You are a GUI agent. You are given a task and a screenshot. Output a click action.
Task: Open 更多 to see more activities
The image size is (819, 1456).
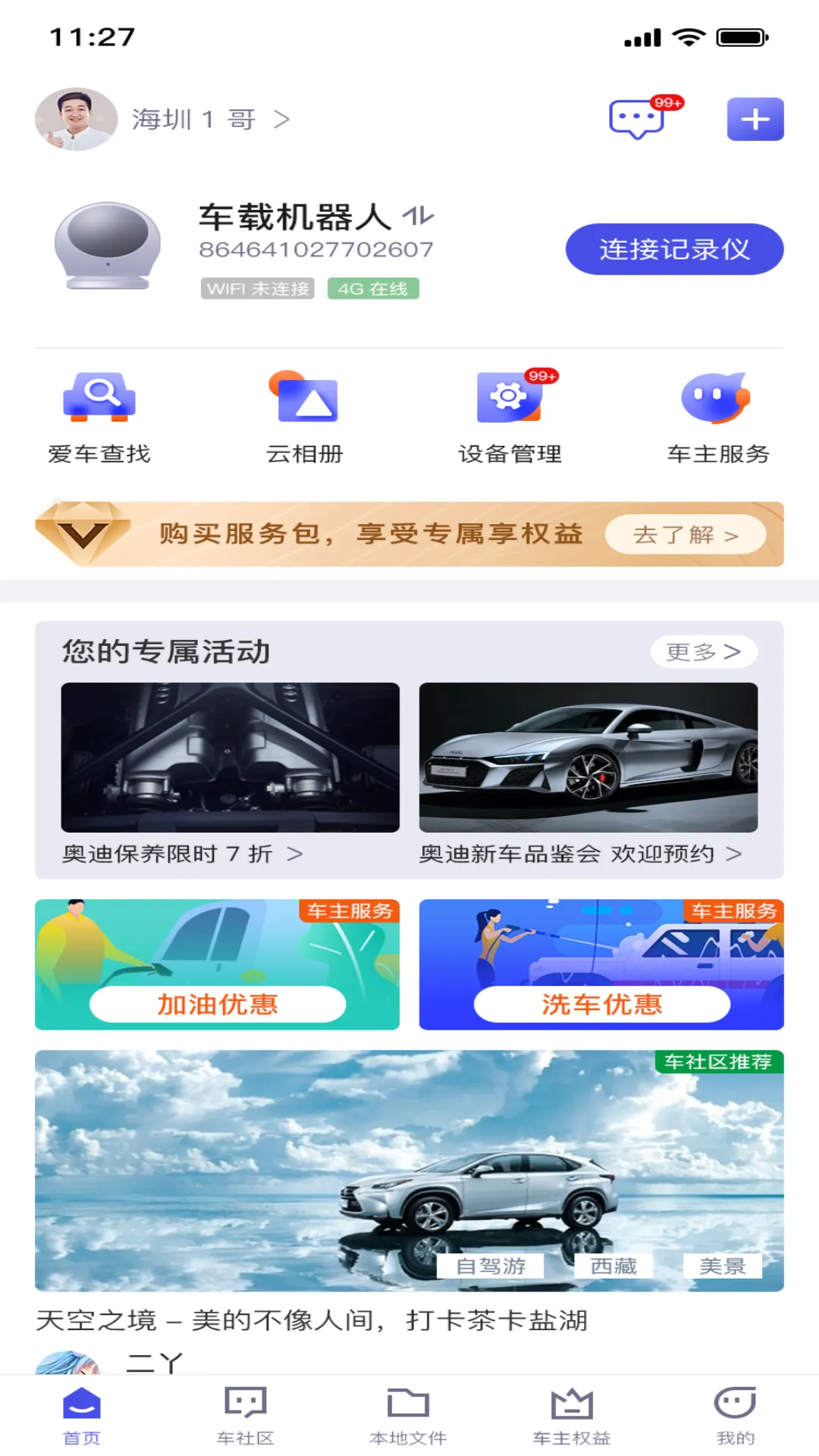pyautogui.click(x=702, y=651)
